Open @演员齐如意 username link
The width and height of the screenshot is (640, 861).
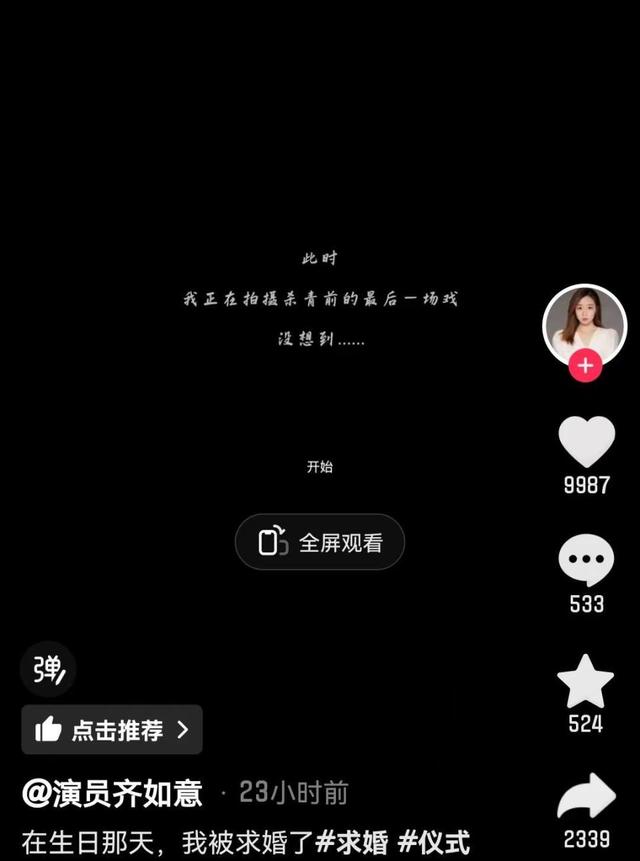point(112,793)
